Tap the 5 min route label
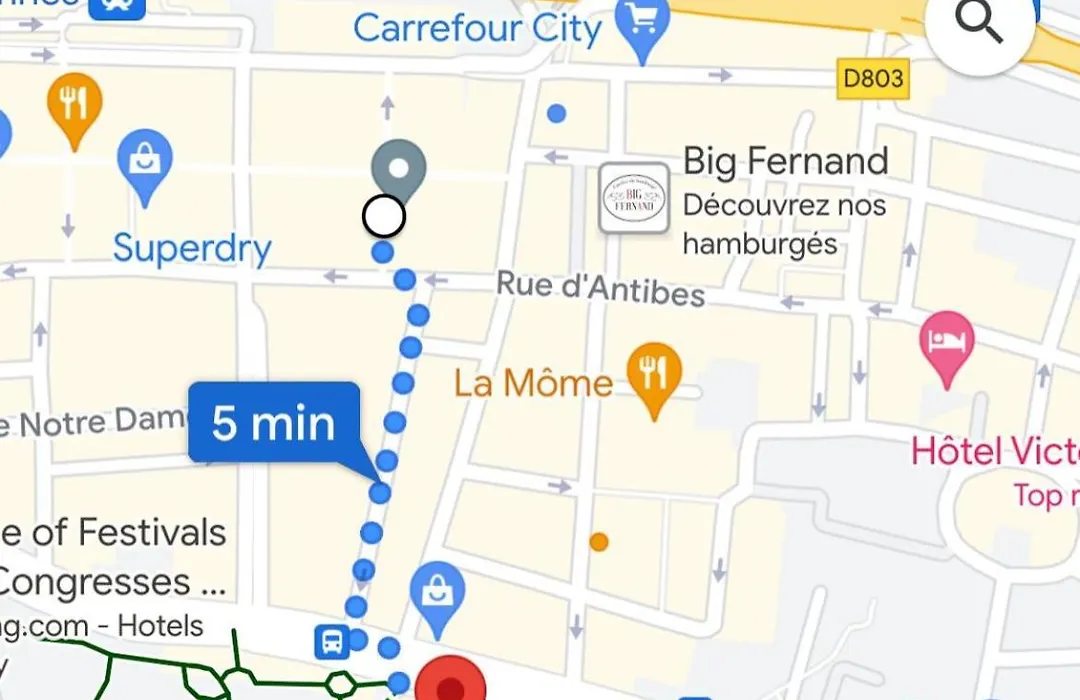Screen dimensions: 1080x700 coord(274,423)
